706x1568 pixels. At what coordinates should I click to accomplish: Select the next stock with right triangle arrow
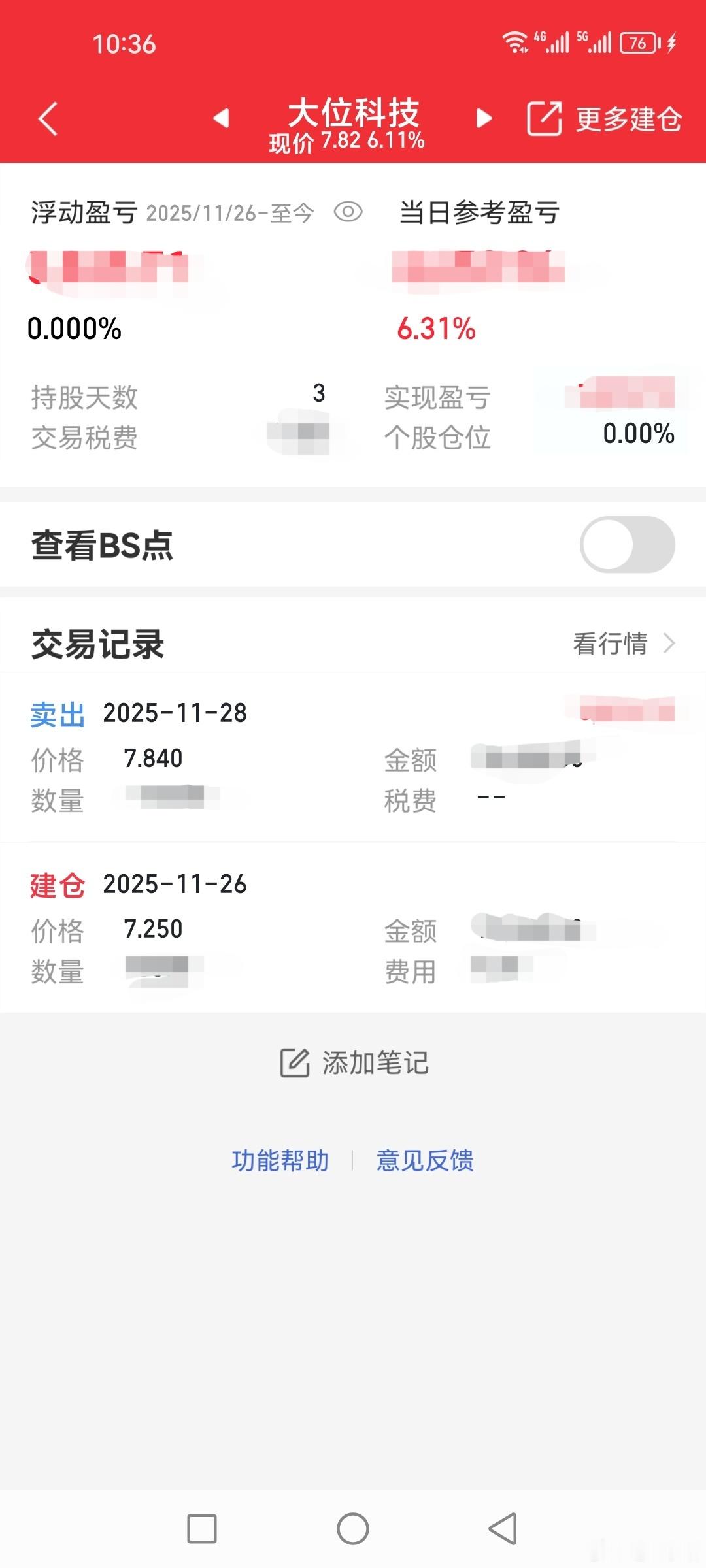click(x=484, y=119)
